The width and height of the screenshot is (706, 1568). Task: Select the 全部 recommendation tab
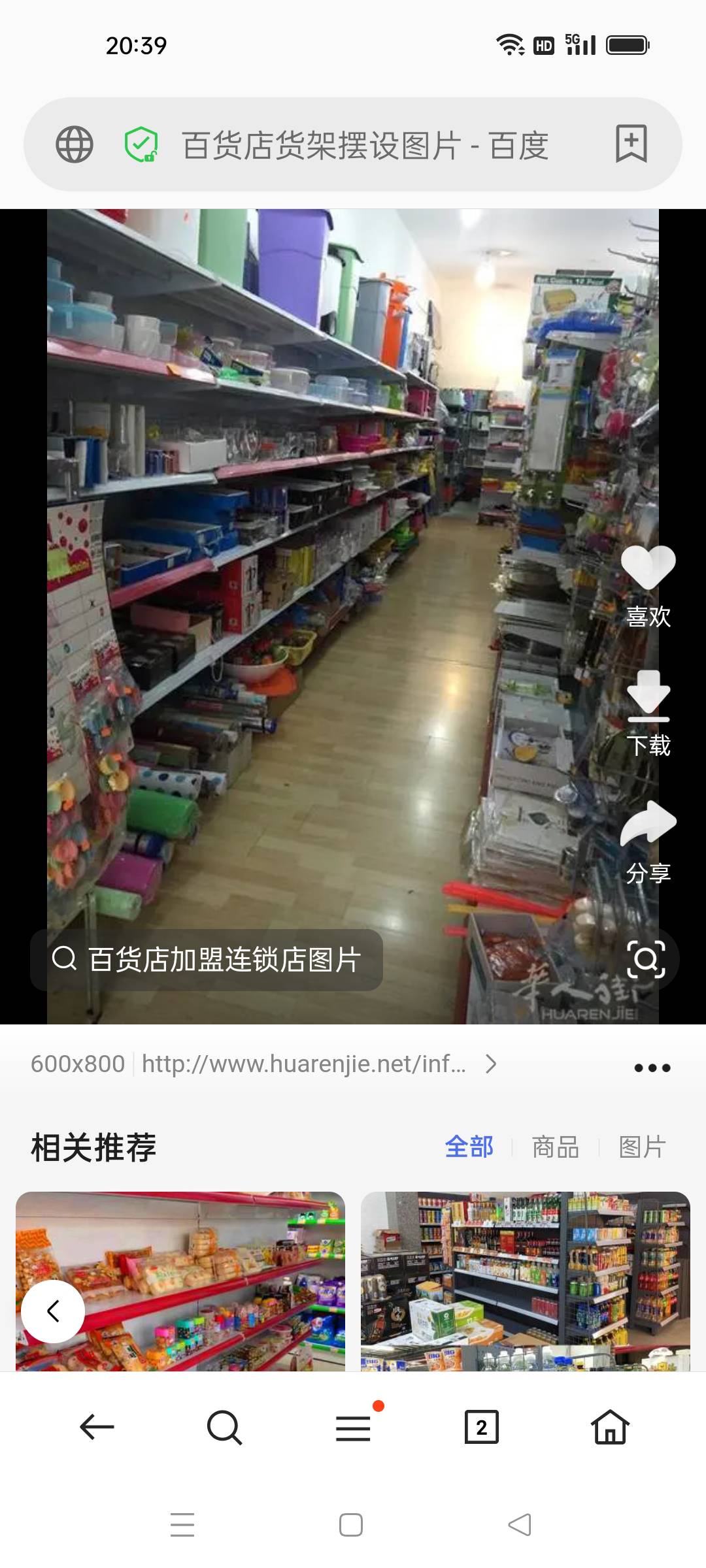(469, 1147)
